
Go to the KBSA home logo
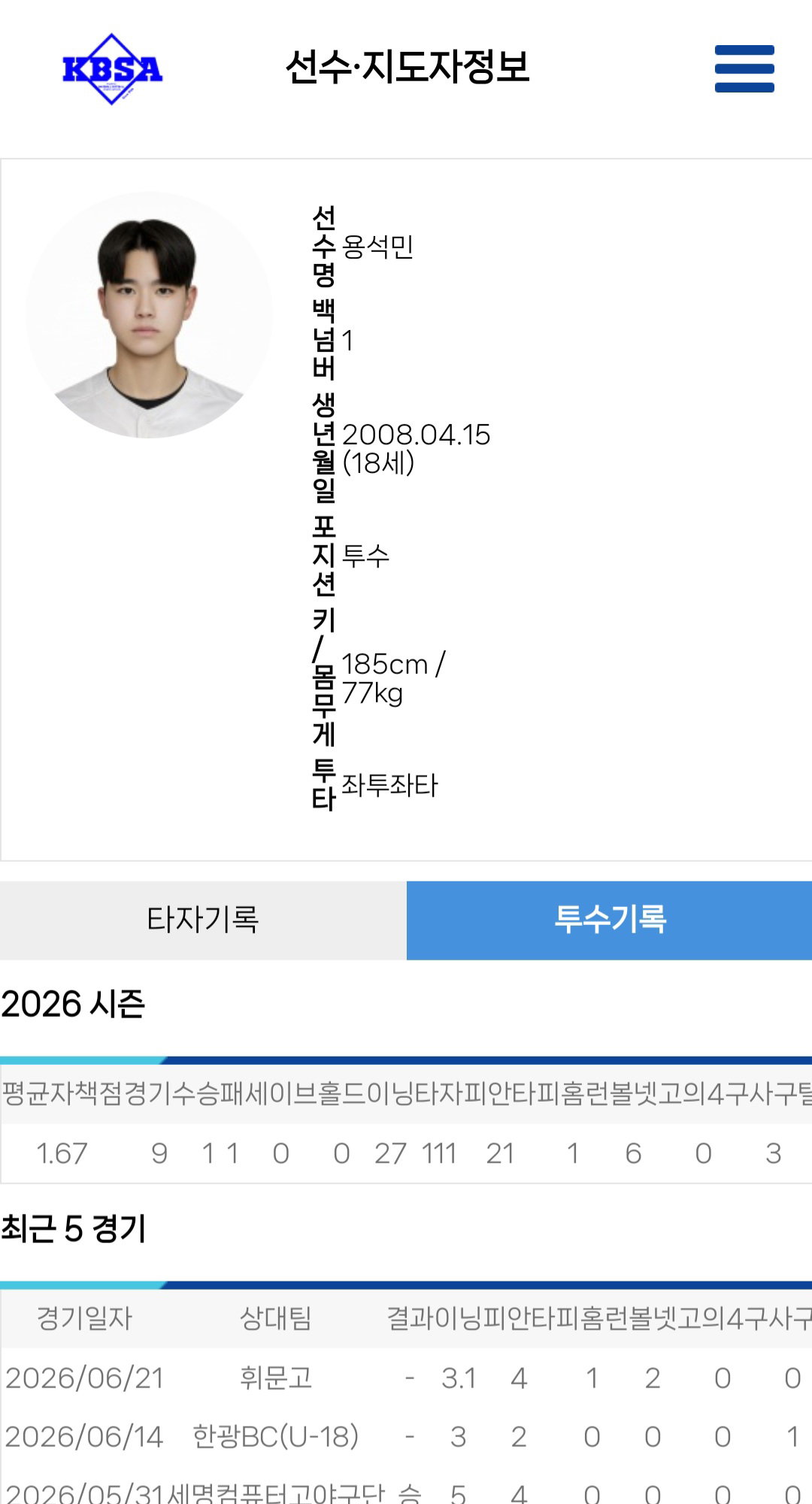[113, 69]
